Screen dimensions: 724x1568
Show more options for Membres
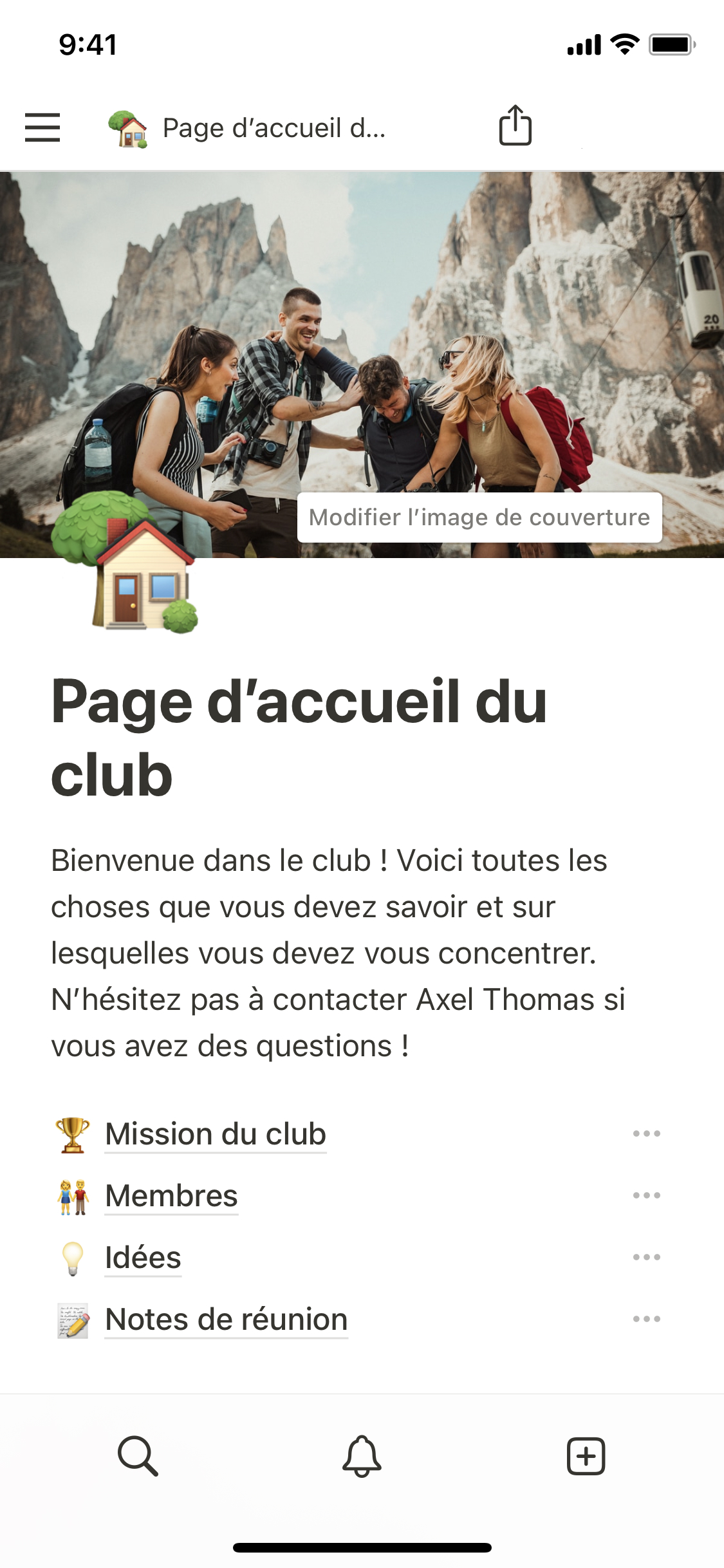[x=646, y=1195]
